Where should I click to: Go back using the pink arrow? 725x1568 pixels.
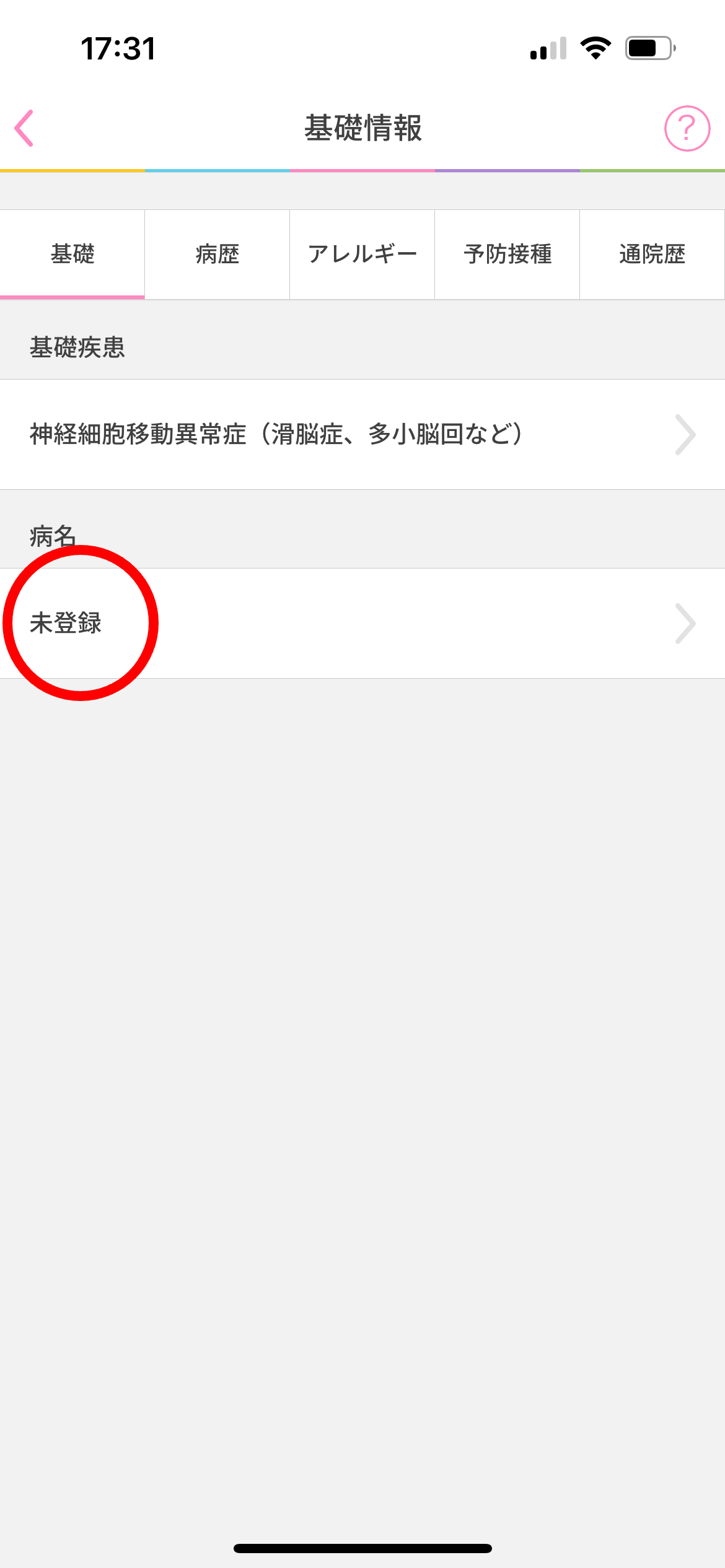pos(24,128)
